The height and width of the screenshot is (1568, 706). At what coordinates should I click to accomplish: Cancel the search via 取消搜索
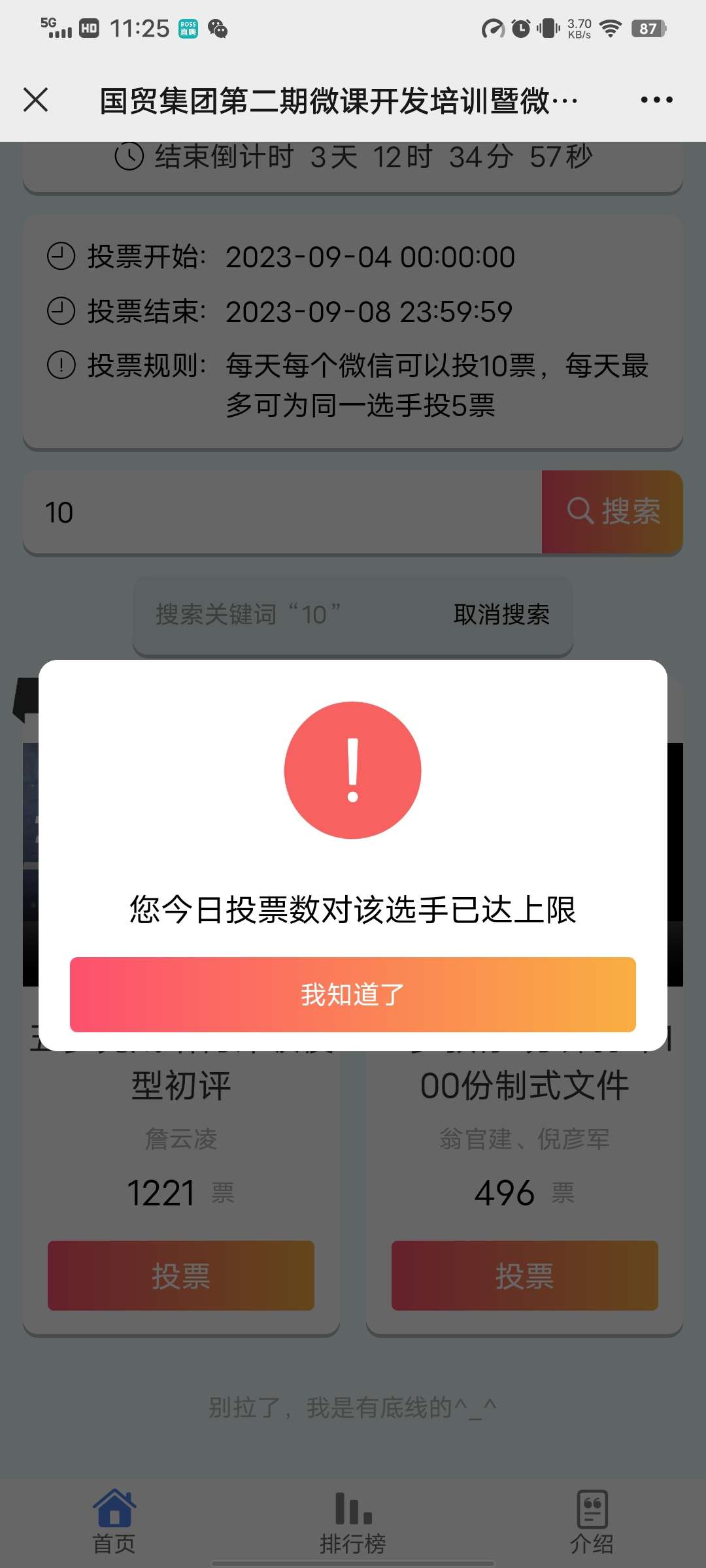click(501, 614)
